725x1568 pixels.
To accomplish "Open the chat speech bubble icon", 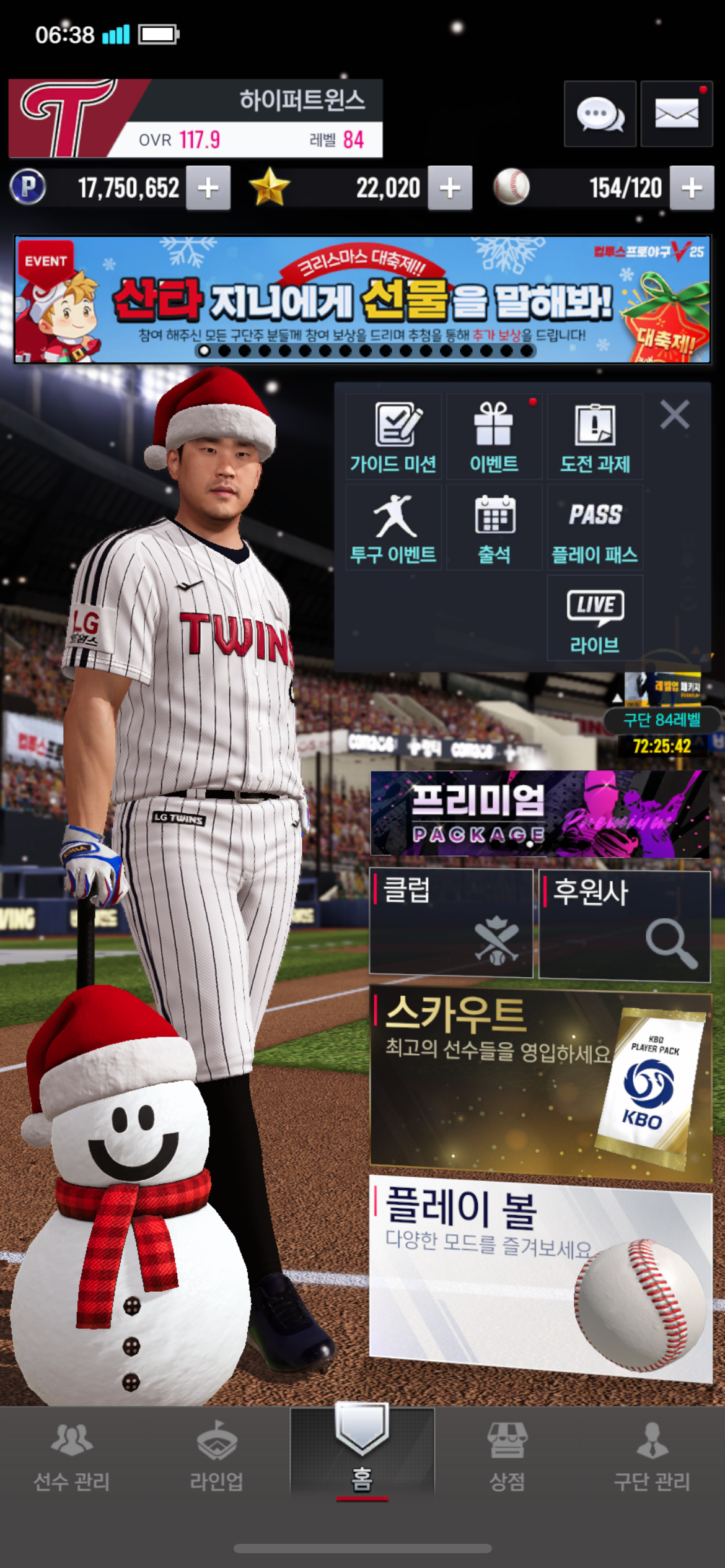I will pyautogui.click(x=599, y=115).
